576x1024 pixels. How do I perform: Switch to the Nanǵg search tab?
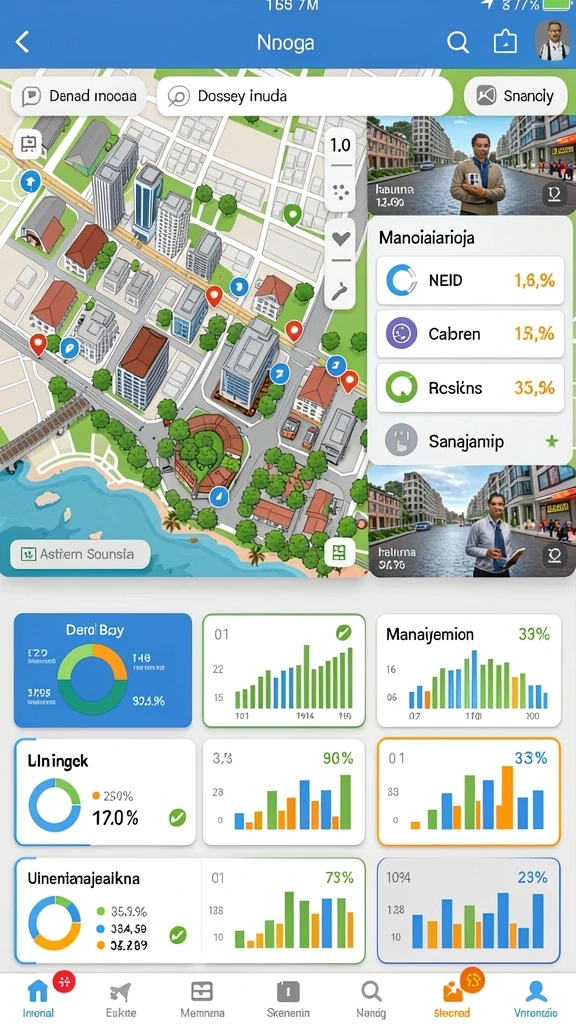tap(371, 999)
